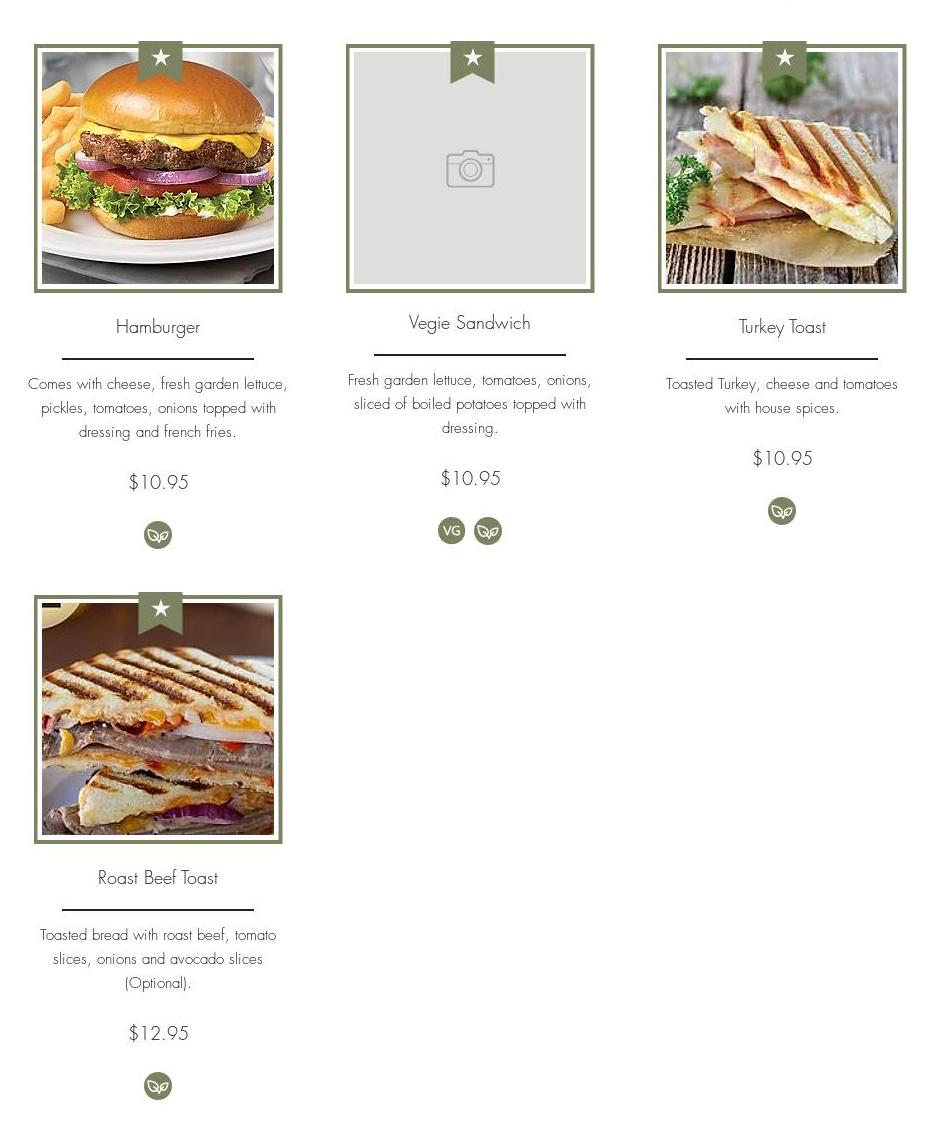View the Vegie Sandwich item

469,323
